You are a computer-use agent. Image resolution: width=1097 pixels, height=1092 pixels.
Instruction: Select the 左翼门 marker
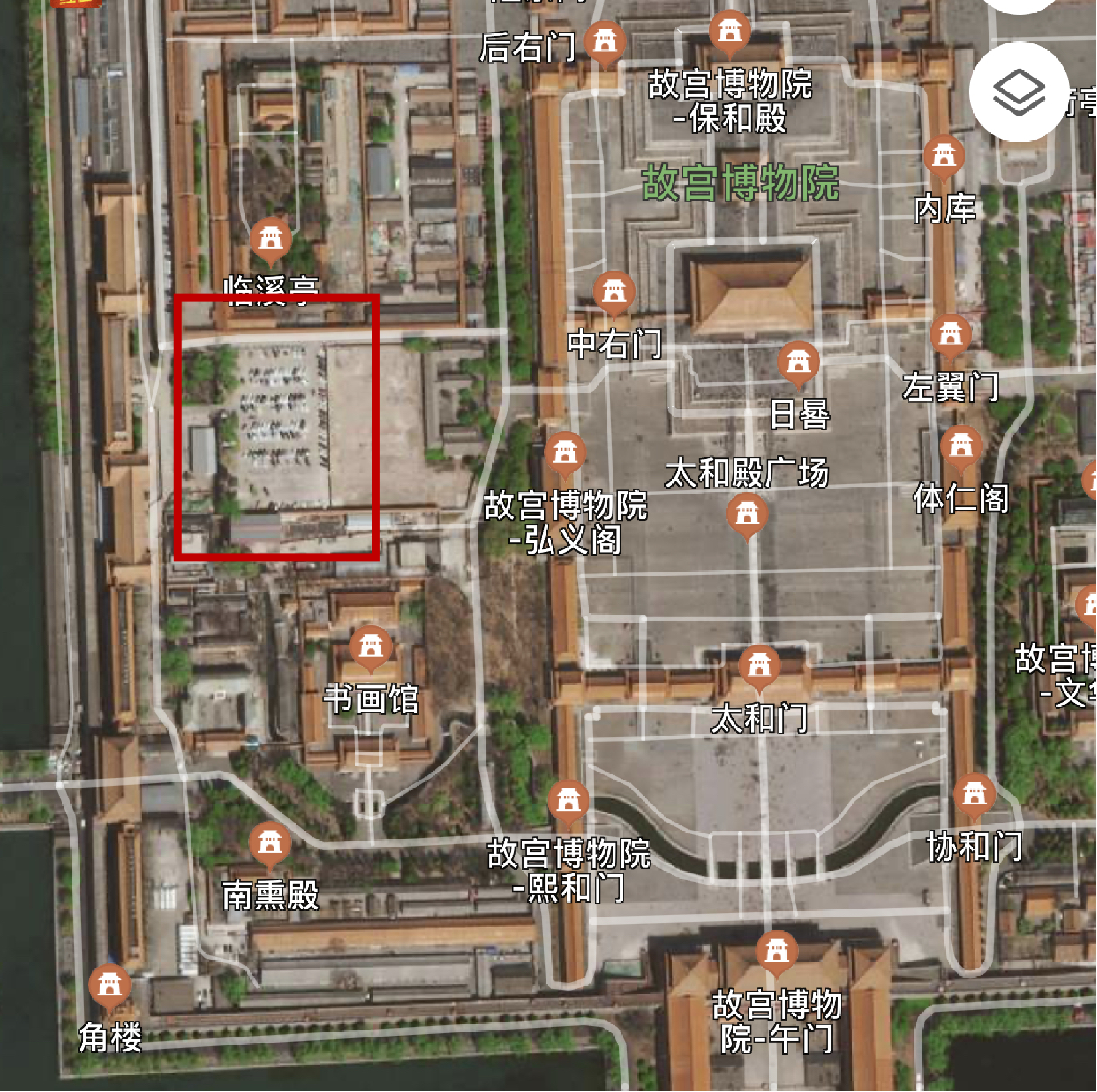pos(950,336)
